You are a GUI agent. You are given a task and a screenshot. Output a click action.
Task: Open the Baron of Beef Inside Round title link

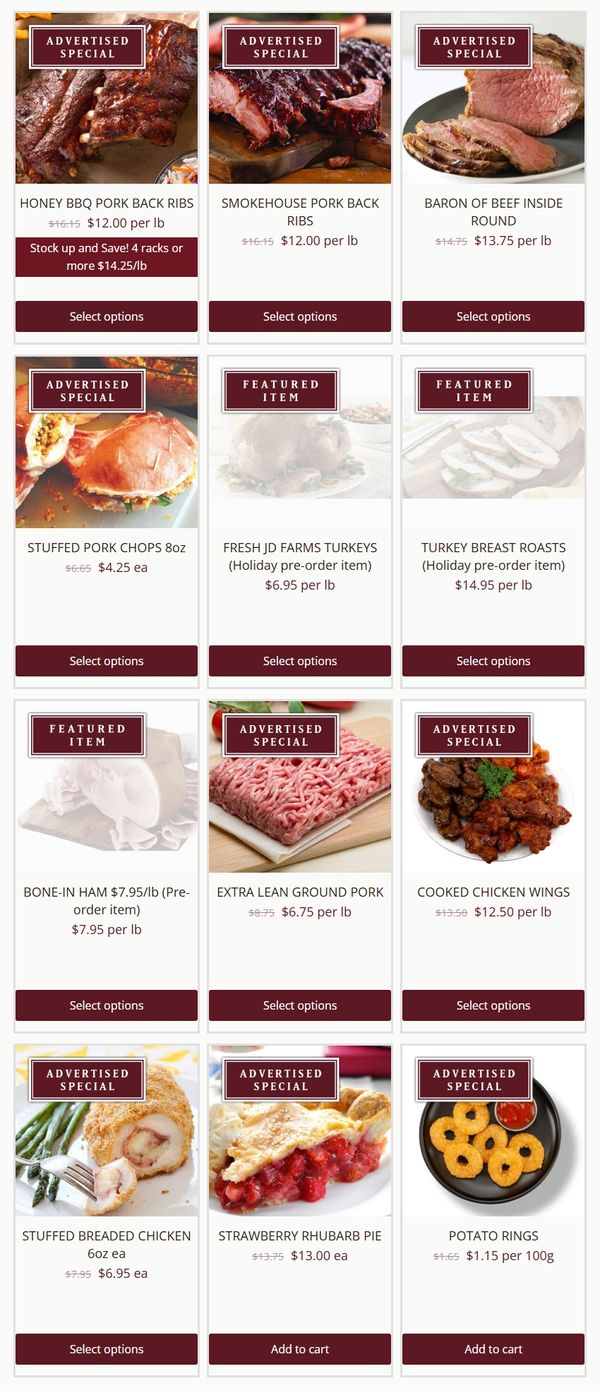493,212
